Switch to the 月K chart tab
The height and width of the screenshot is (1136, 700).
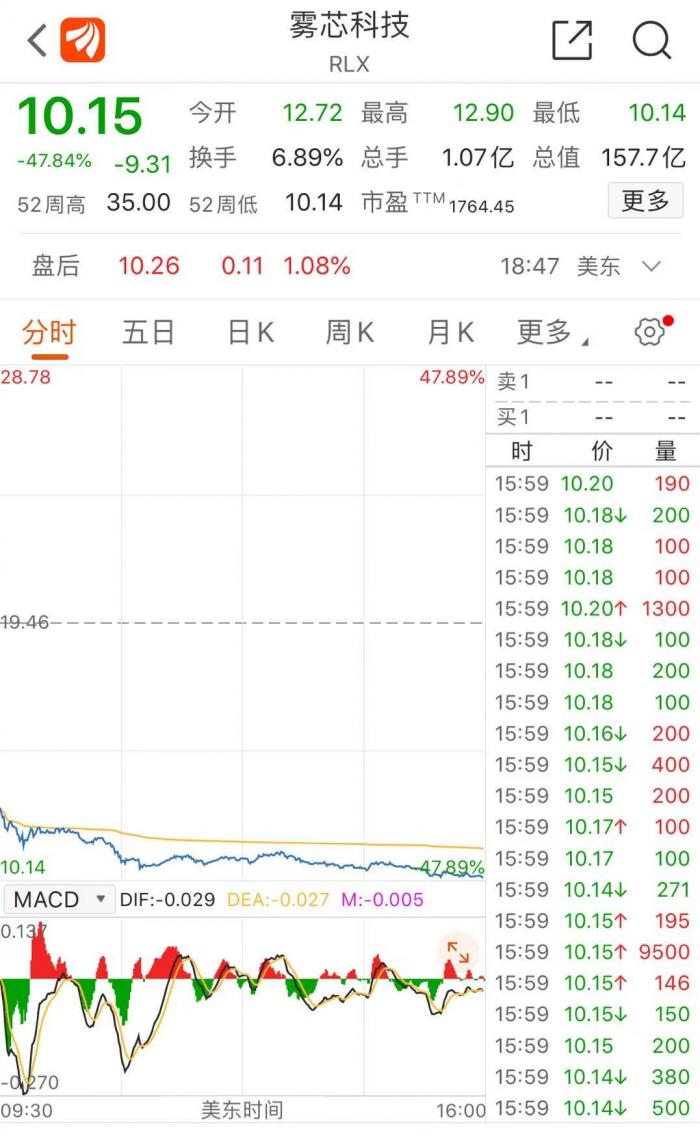point(450,332)
